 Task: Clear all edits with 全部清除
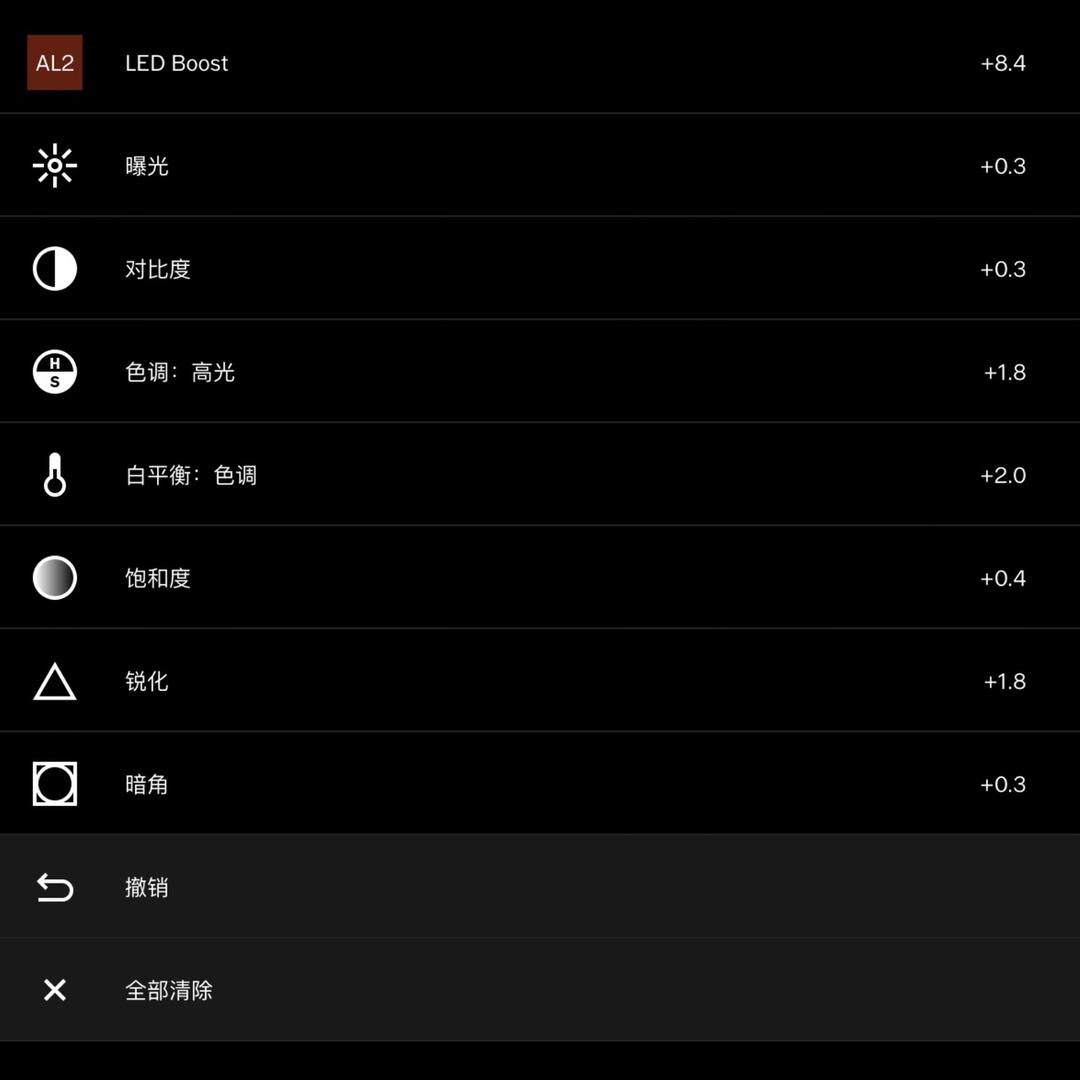[169, 990]
